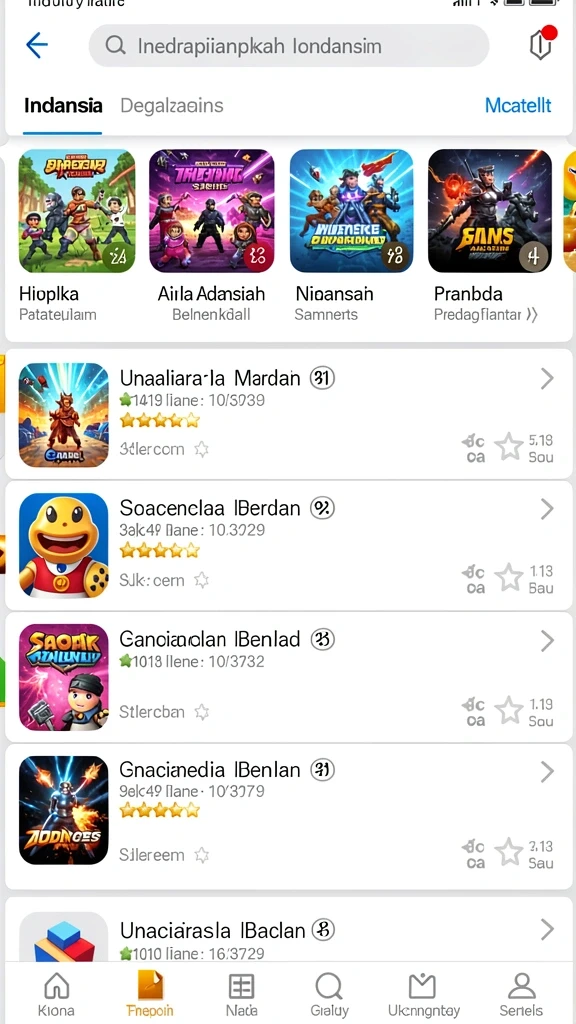576x1024 pixels.
Task: Tap the star icon on Soacenclaa IBerdan row
Action: (509, 578)
